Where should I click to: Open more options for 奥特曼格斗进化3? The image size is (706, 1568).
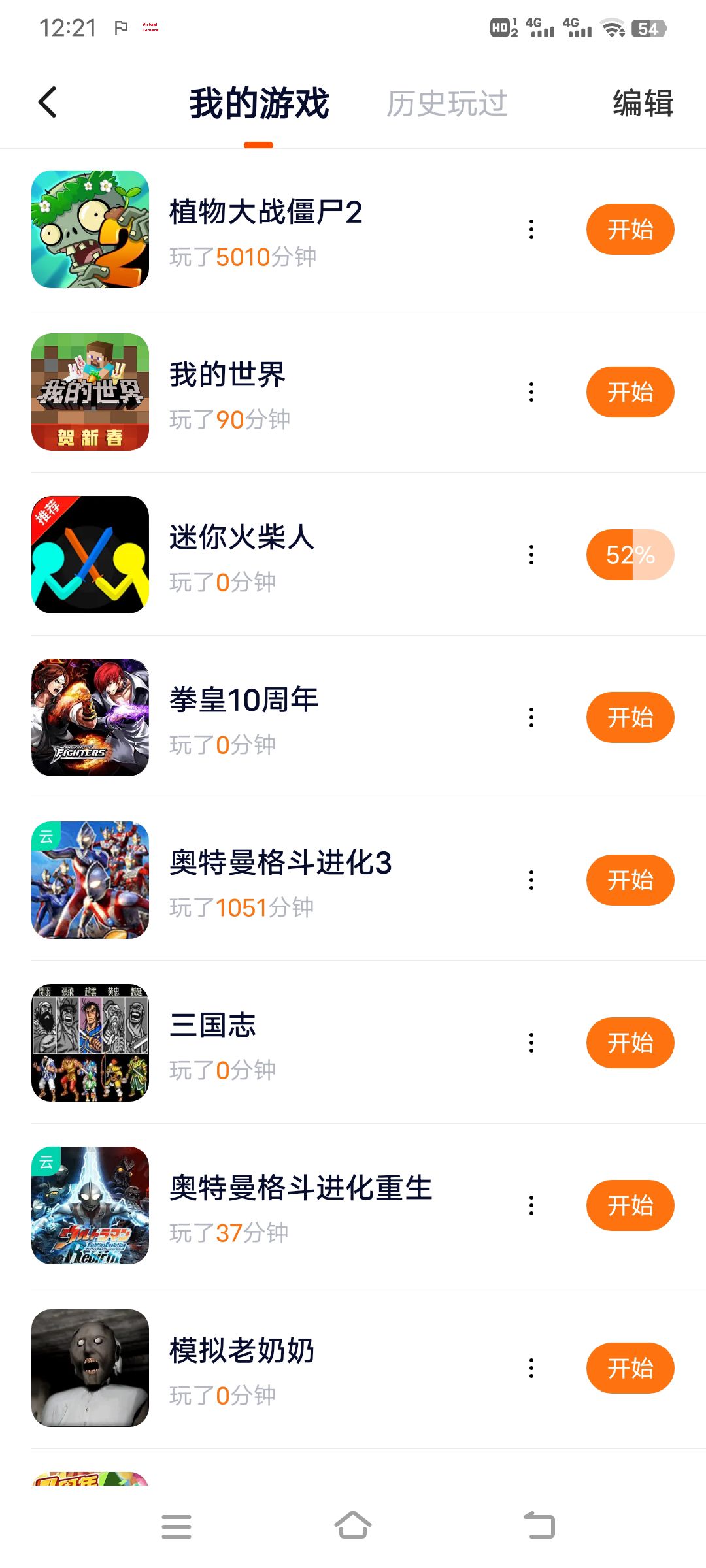click(x=531, y=880)
